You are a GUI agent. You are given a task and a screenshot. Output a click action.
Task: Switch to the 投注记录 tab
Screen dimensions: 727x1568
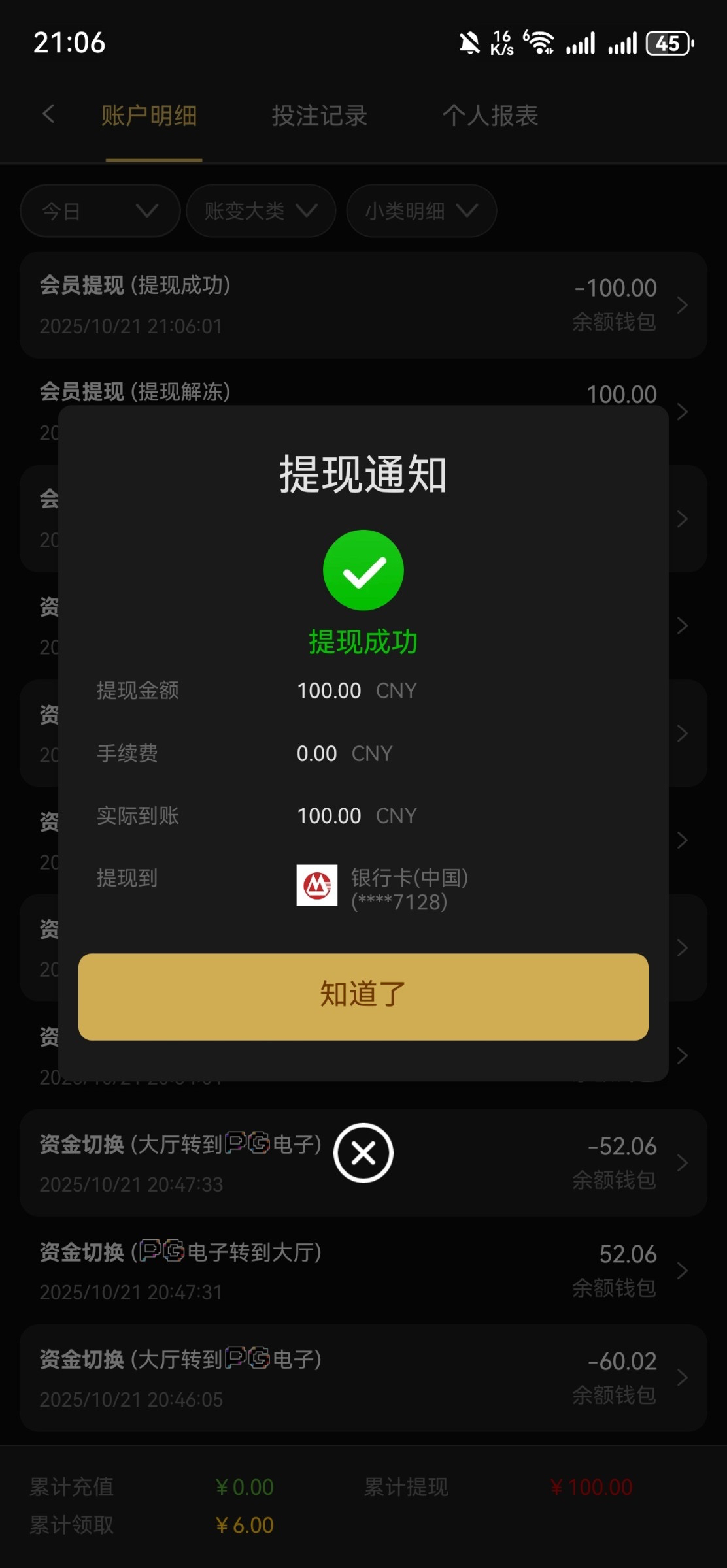319,116
